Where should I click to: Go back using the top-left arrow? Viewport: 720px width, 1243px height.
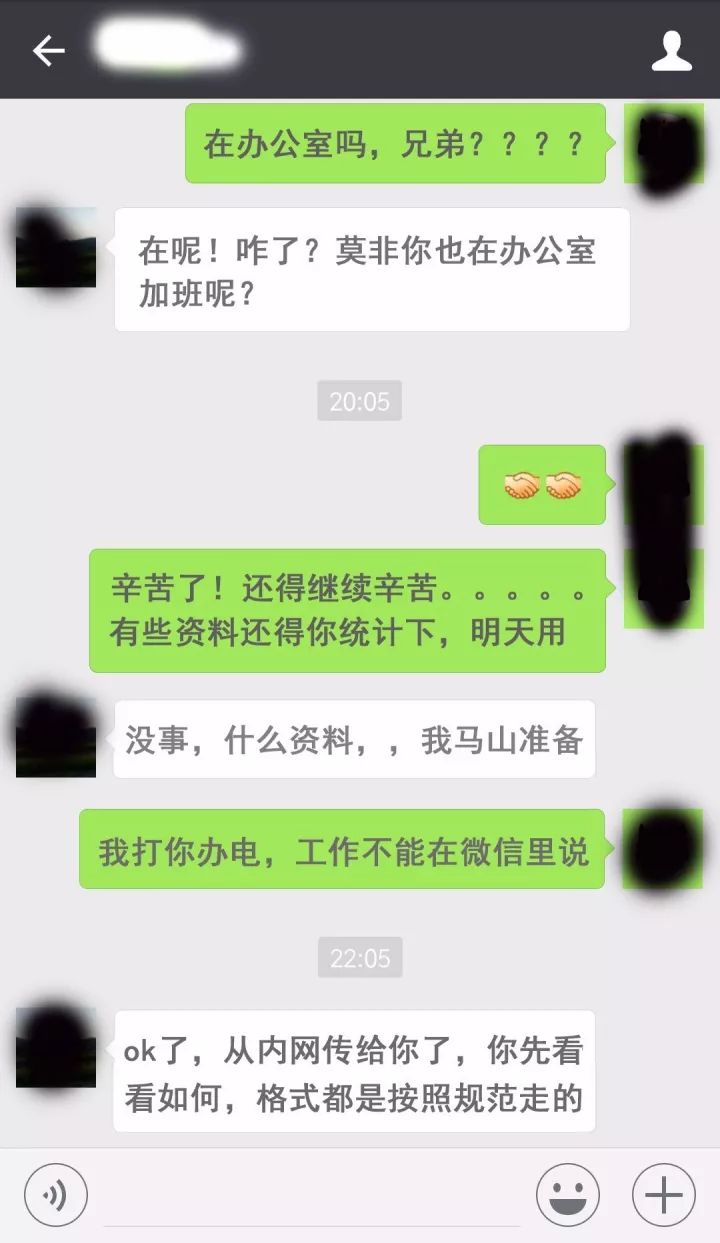[x=48, y=51]
